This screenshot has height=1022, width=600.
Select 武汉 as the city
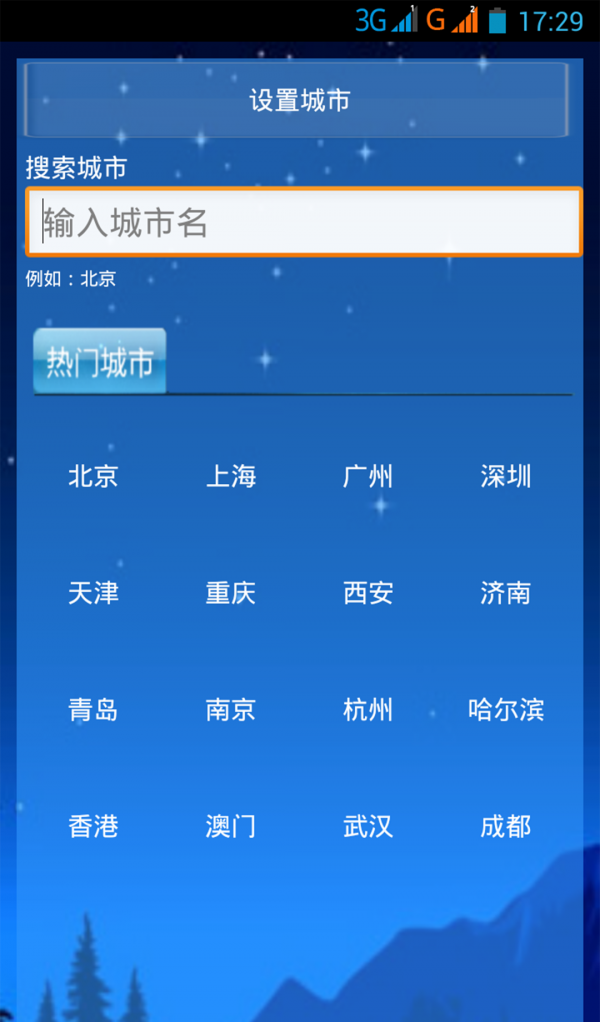tap(368, 826)
